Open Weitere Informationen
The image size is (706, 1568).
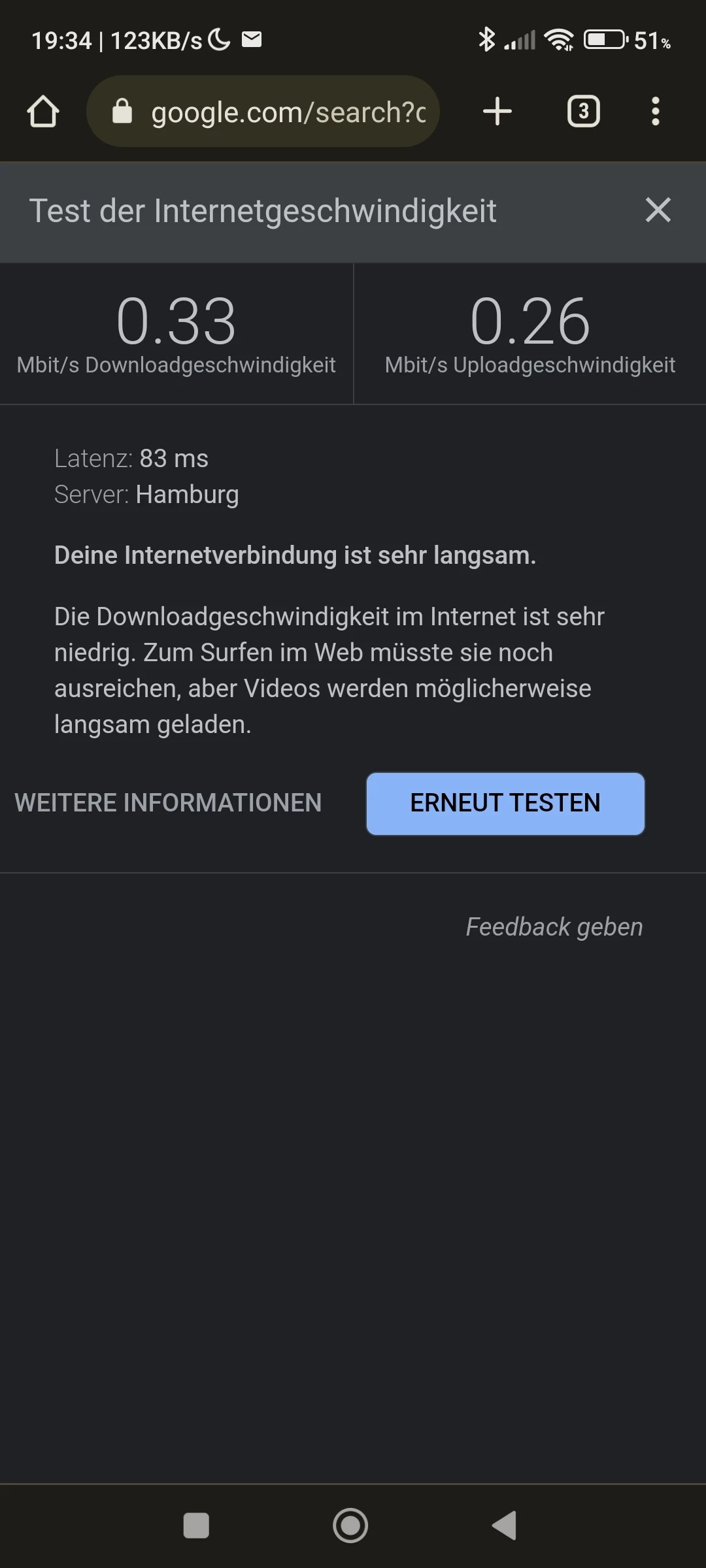(168, 803)
